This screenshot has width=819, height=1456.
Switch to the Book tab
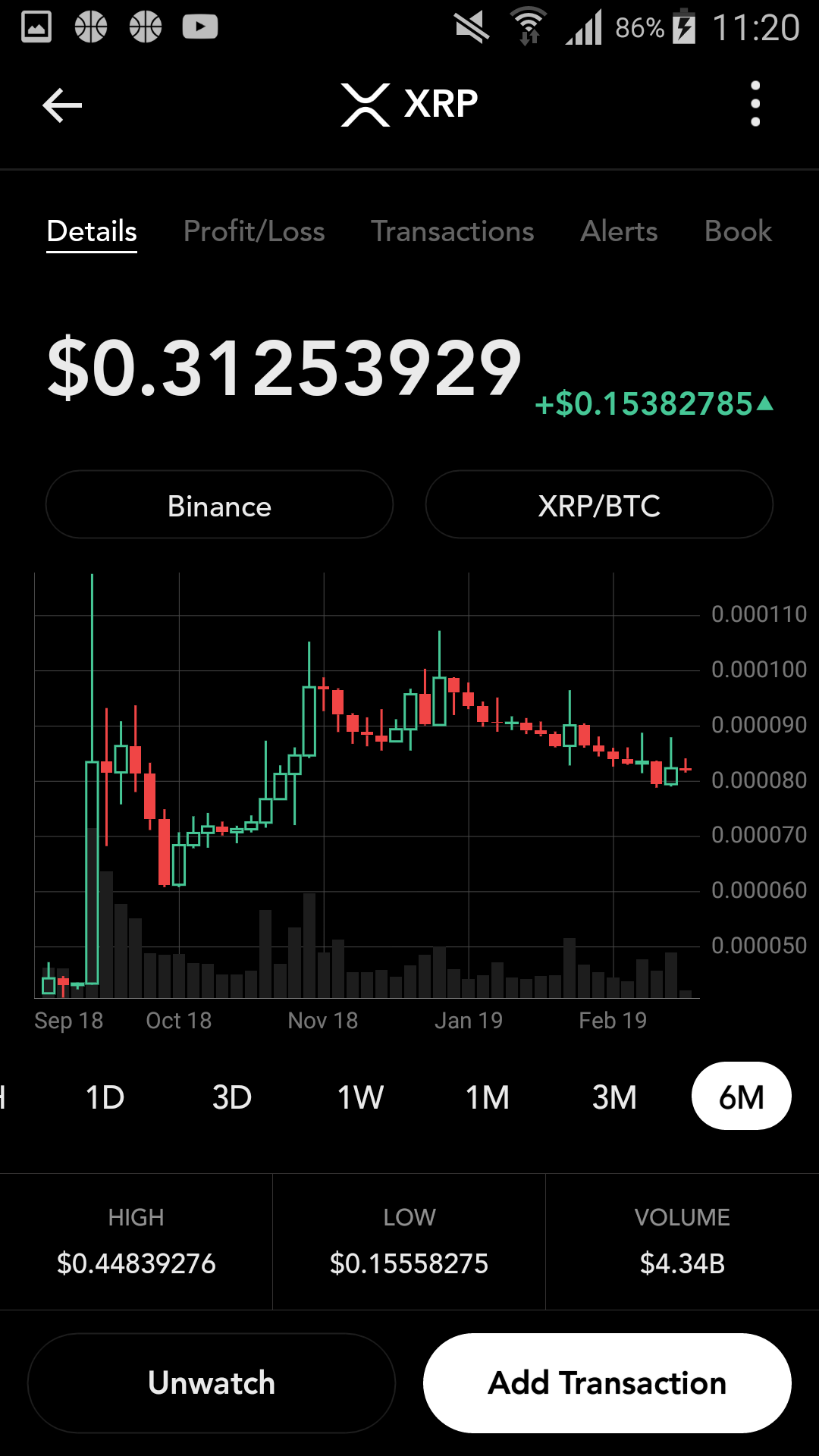point(738,231)
